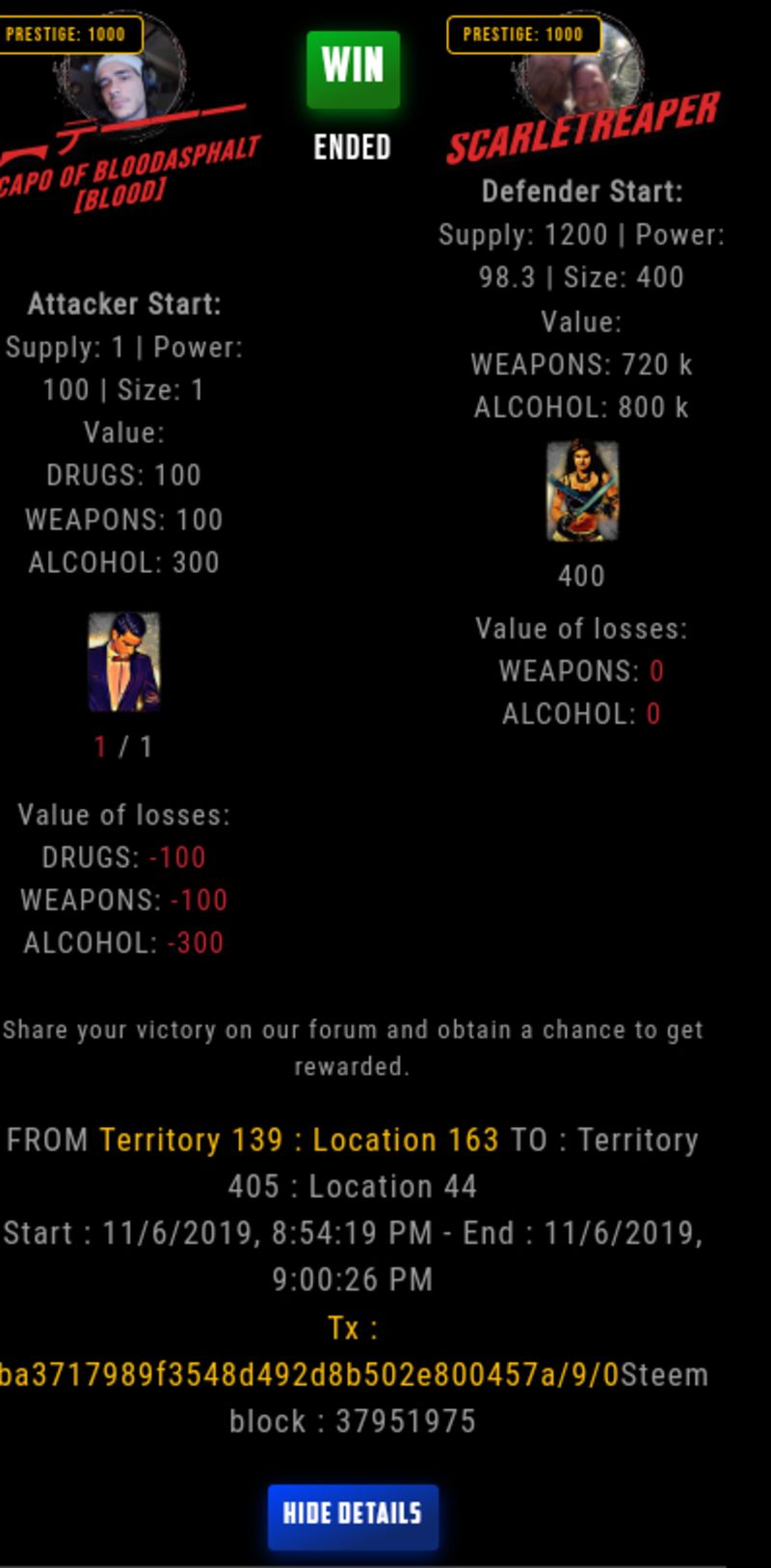Viewport: 771px width, 1568px height.
Task: Tap the Hide Details button
Action: pos(353,1517)
